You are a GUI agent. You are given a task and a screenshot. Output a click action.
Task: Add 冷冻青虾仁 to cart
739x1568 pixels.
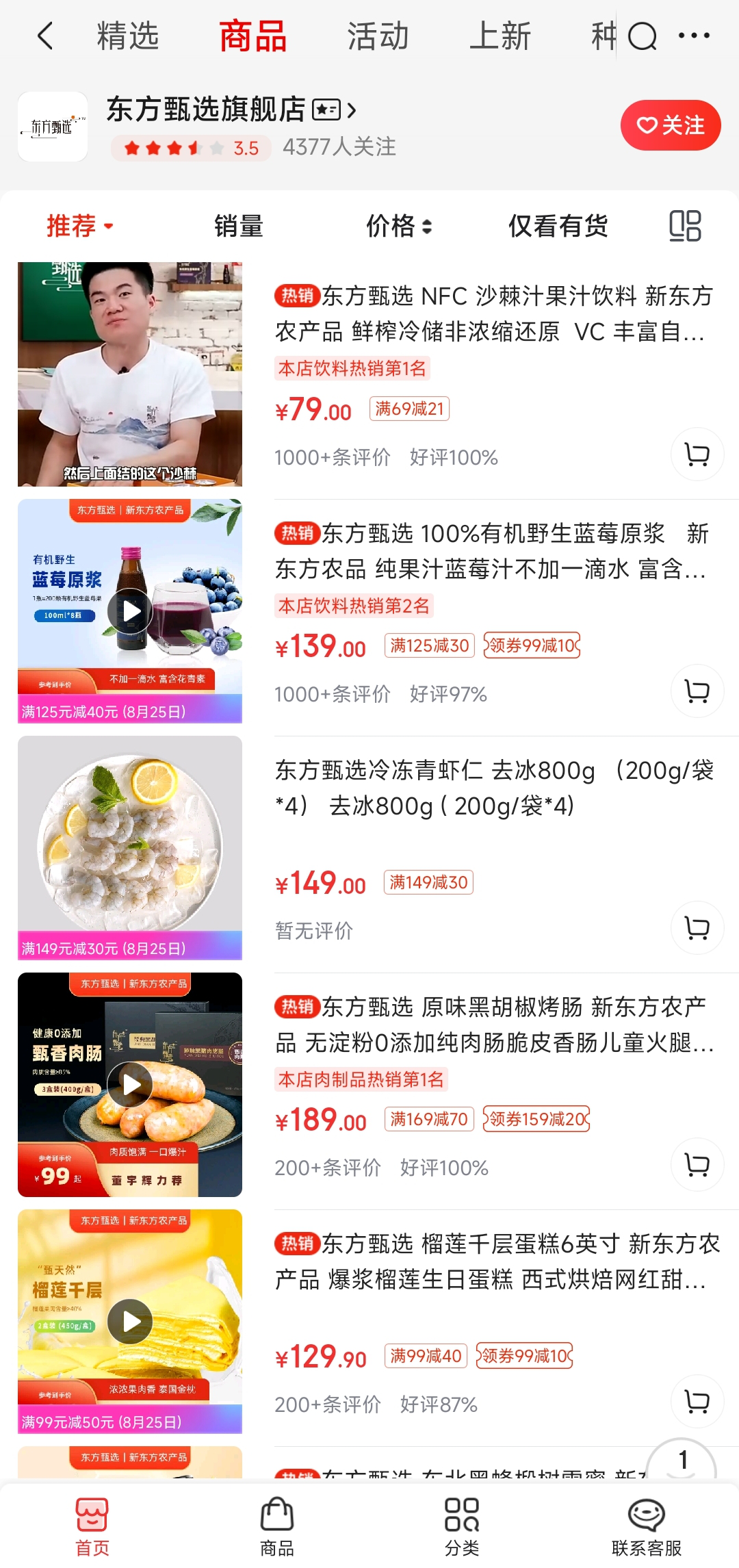point(697,928)
